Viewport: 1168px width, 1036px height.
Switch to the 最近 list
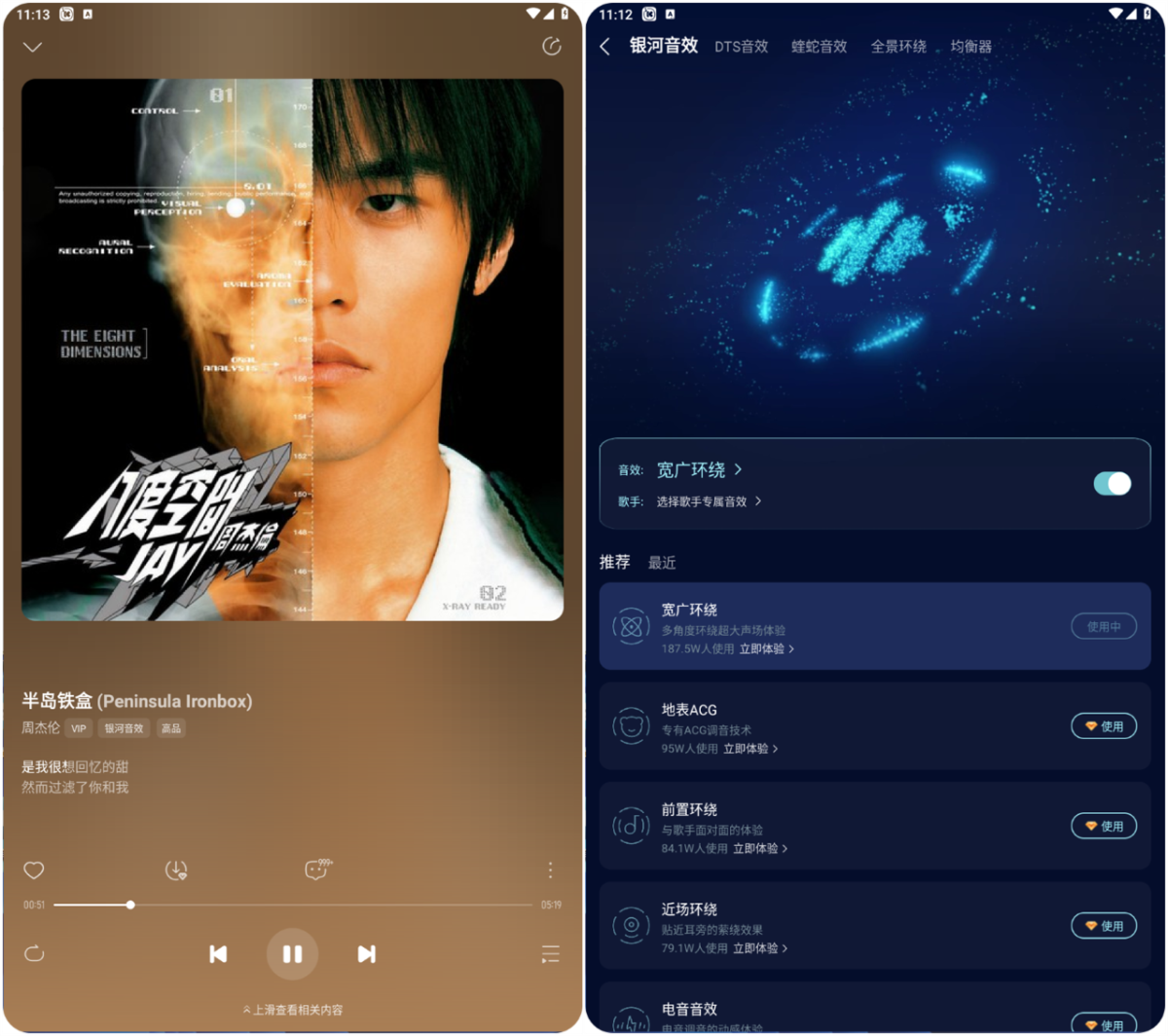pos(662,563)
